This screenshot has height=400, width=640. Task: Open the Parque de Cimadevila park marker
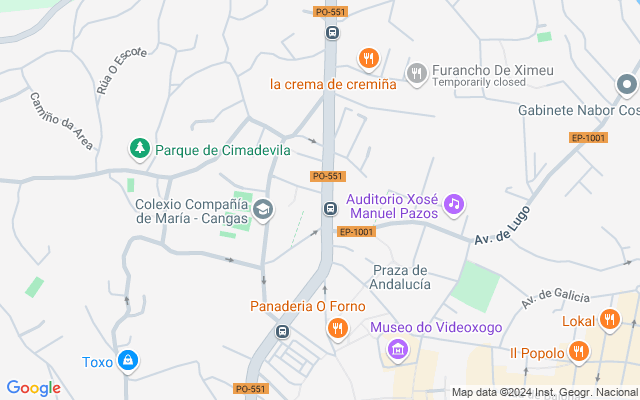click(x=140, y=150)
